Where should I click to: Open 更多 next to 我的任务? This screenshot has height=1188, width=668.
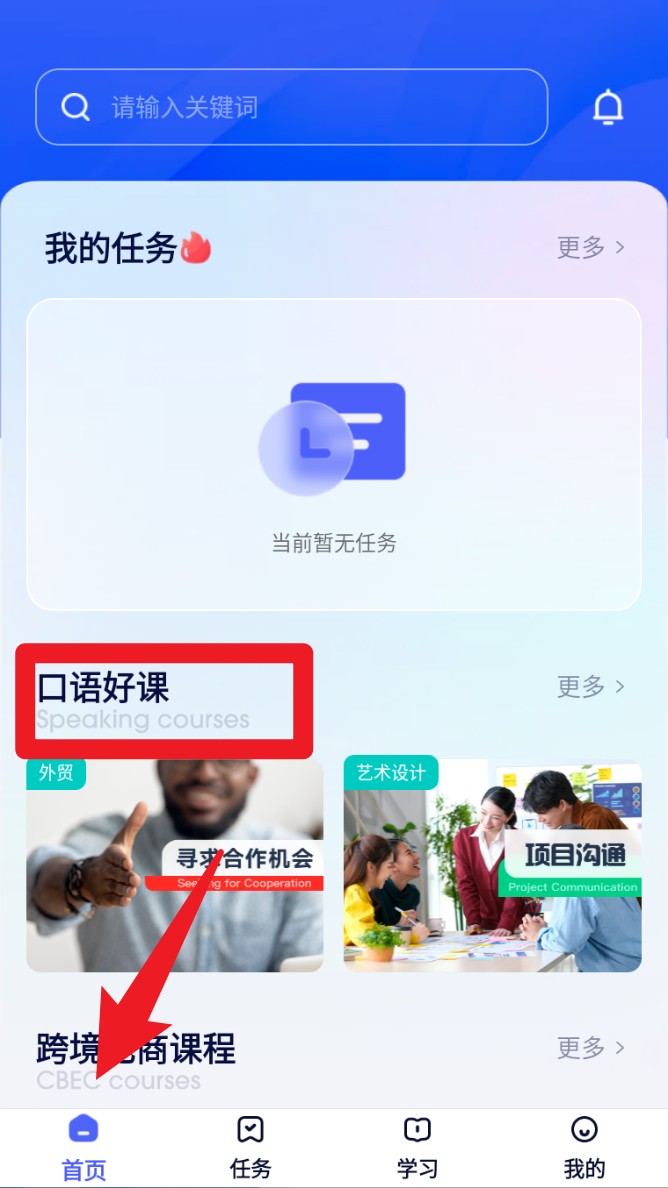pyautogui.click(x=590, y=247)
